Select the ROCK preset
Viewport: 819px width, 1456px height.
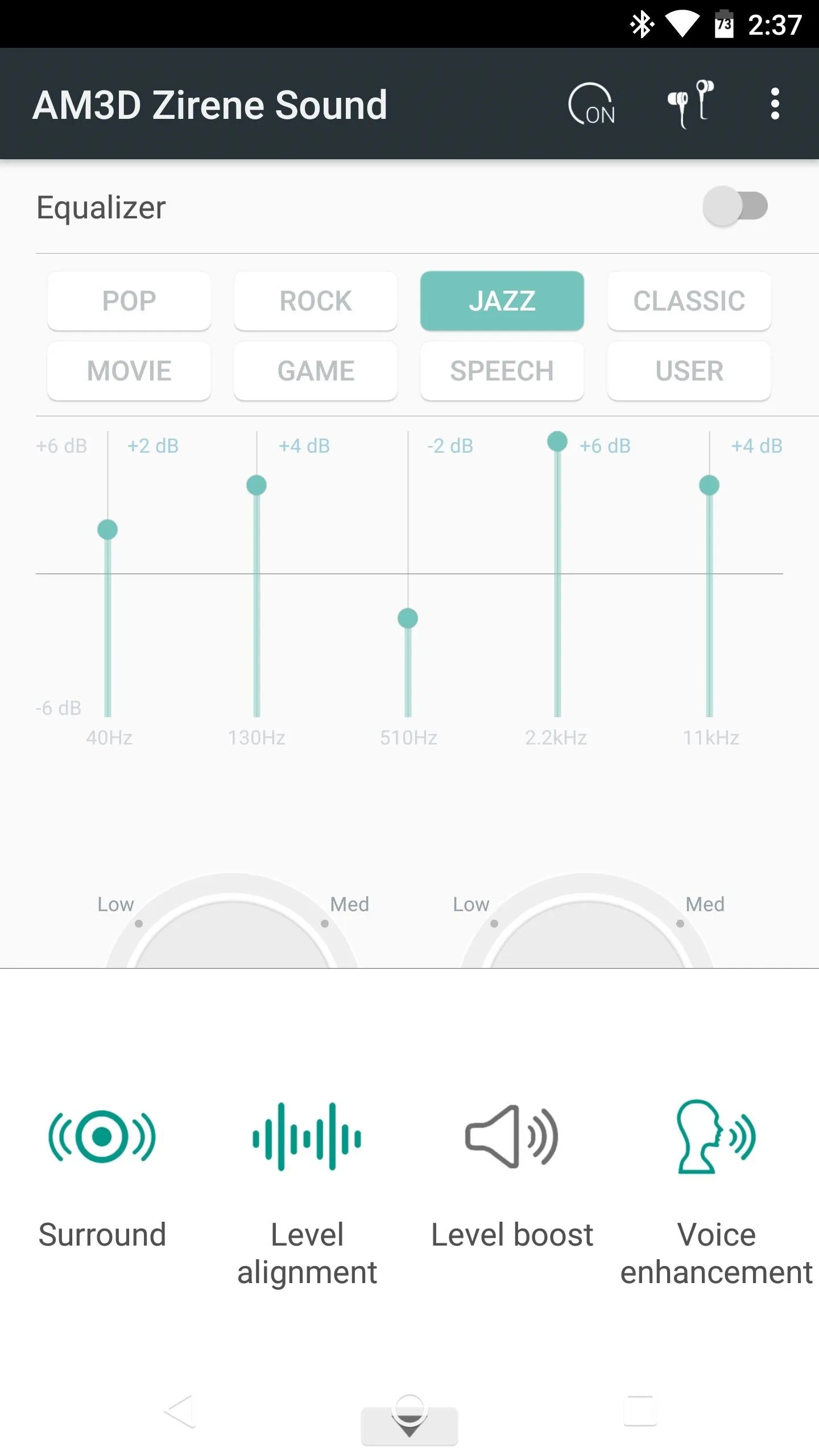pos(316,301)
